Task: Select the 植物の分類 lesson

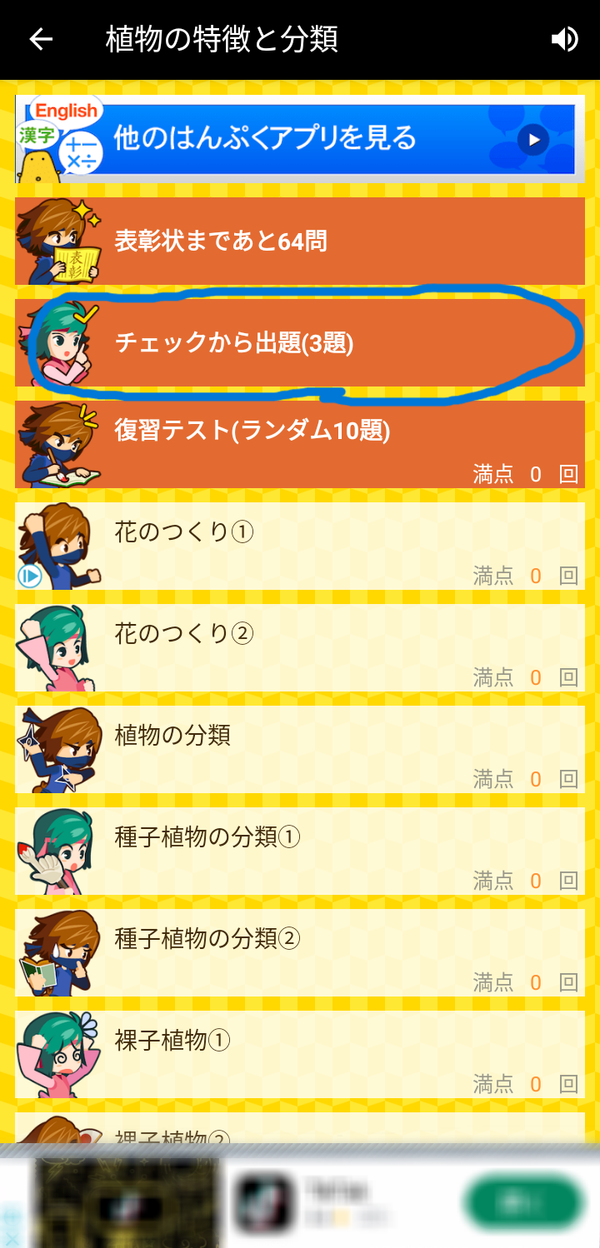Action: [x=300, y=750]
